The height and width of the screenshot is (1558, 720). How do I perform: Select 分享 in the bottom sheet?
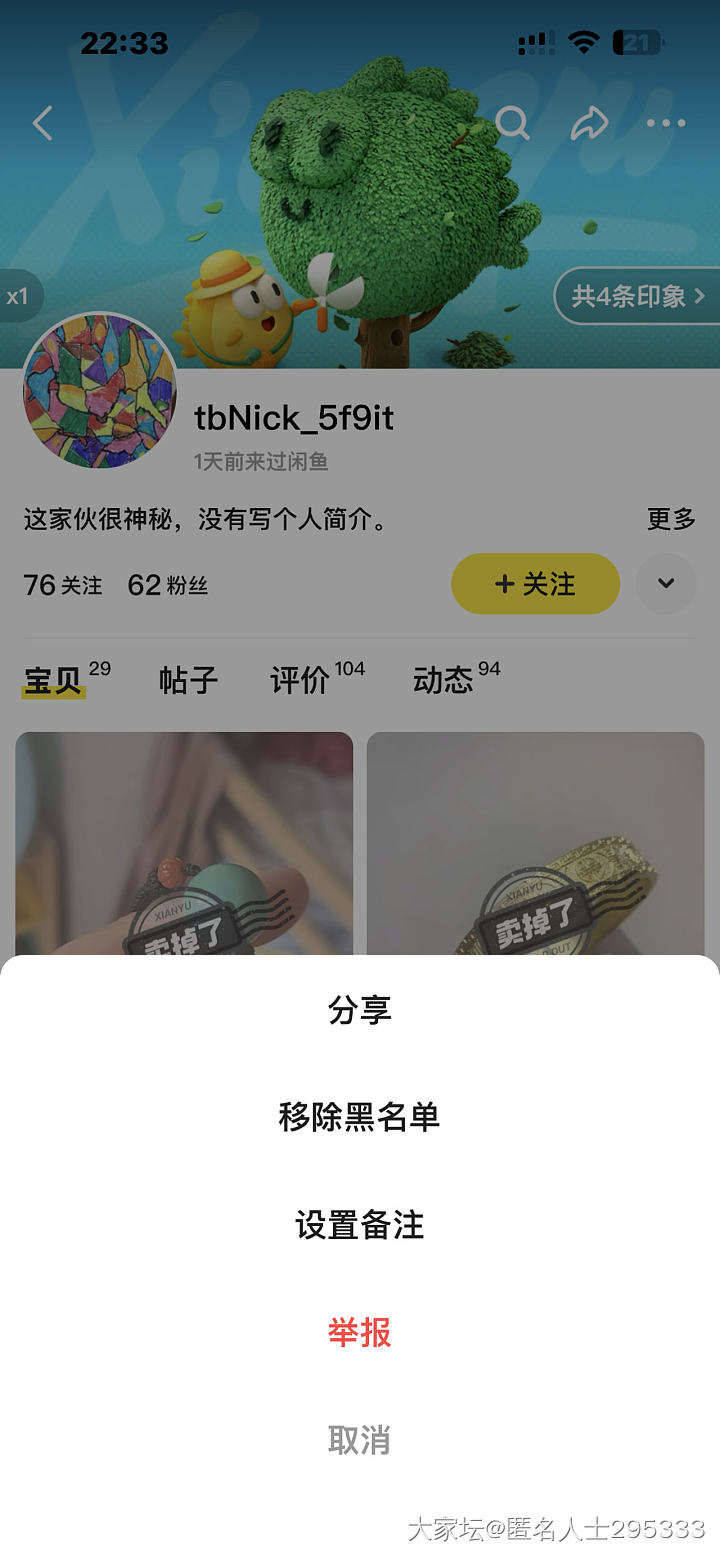click(359, 1010)
